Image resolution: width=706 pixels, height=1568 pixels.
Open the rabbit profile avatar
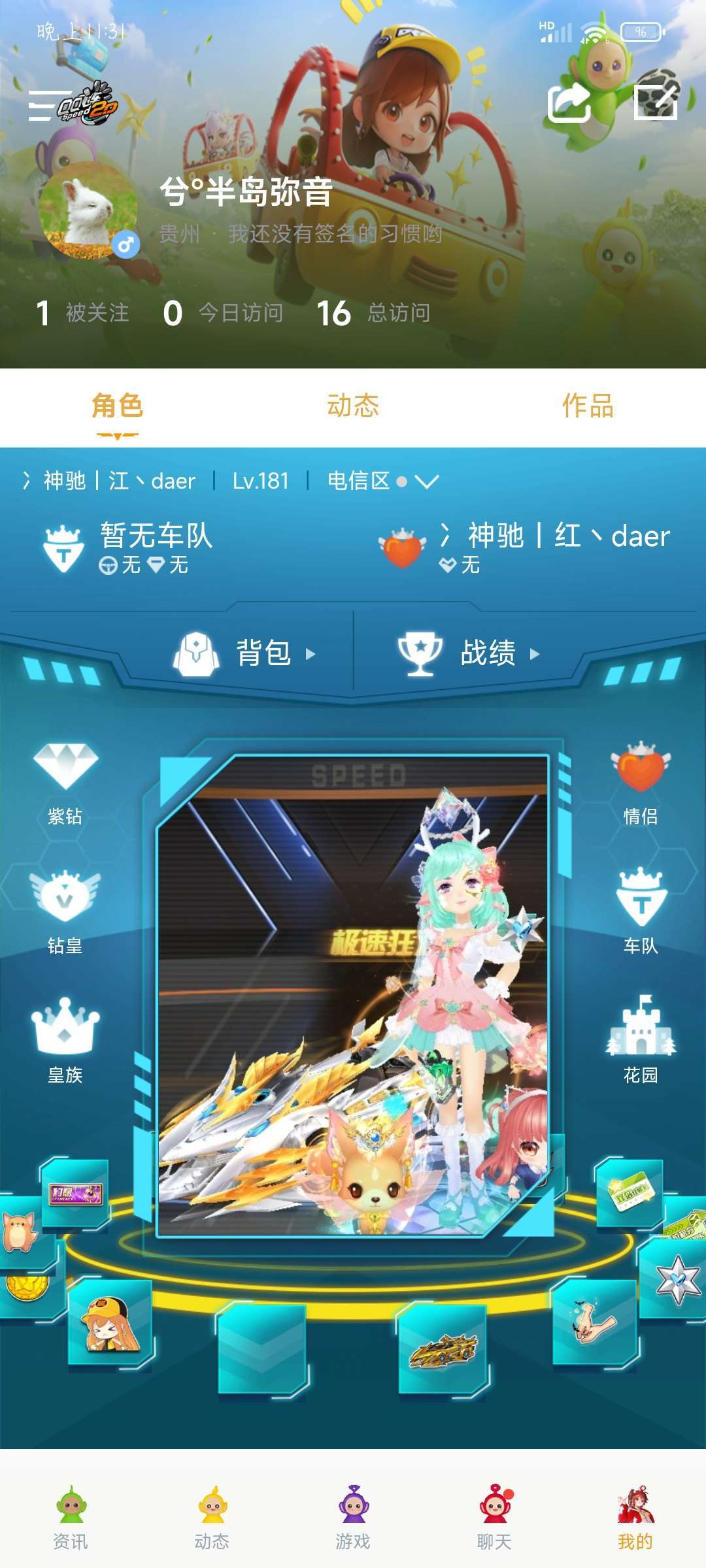pos(88,210)
